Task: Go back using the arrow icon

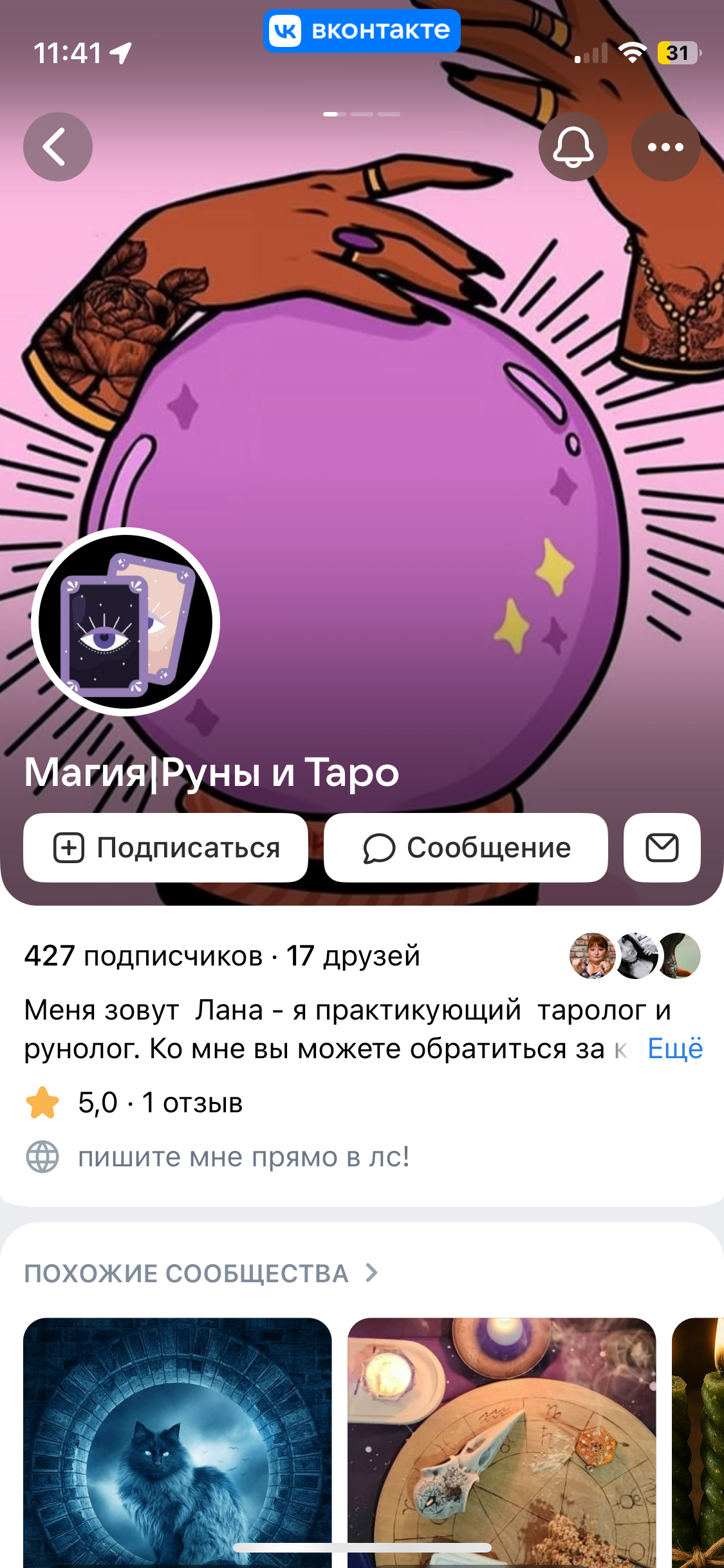Action: click(x=57, y=147)
